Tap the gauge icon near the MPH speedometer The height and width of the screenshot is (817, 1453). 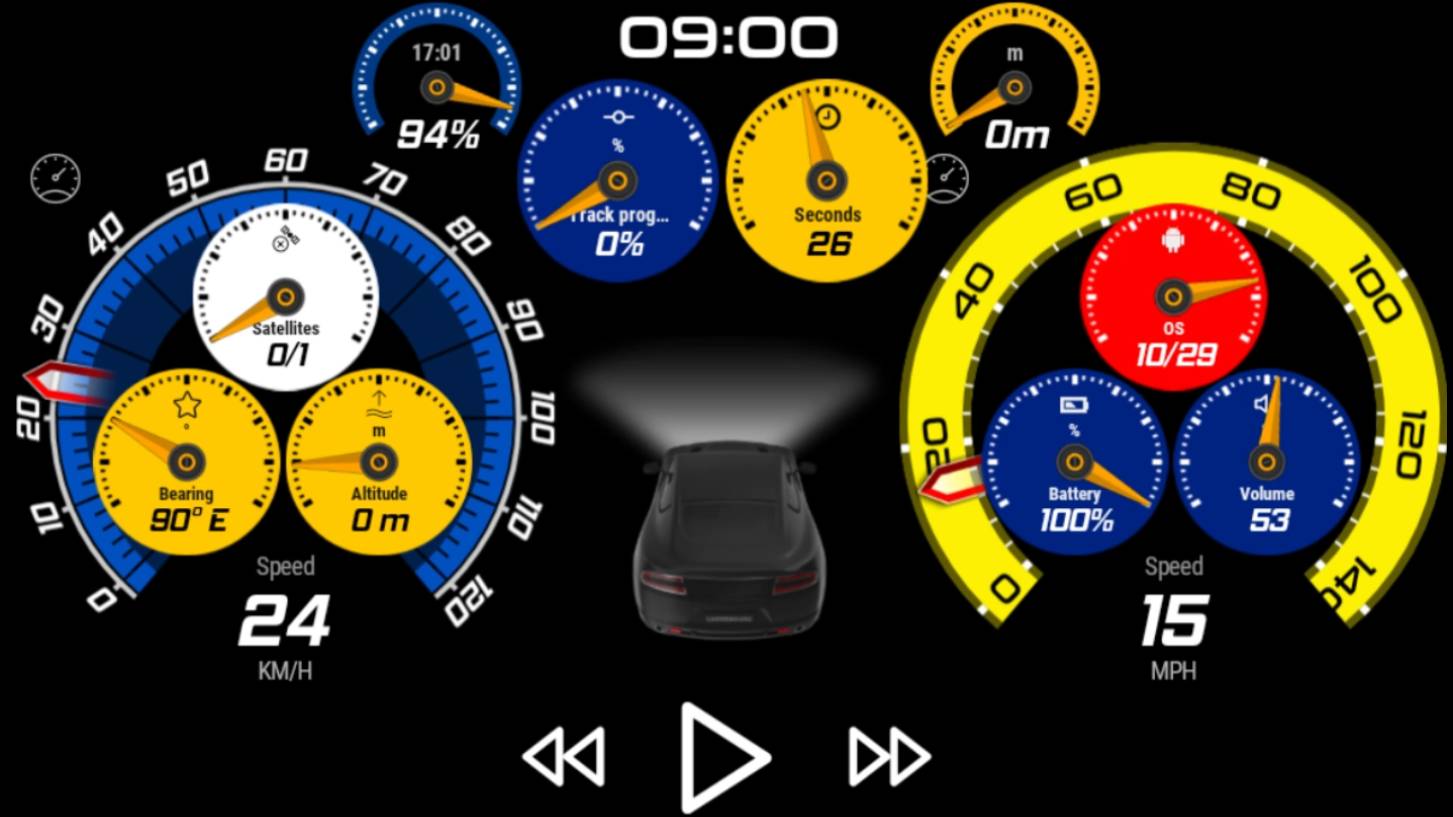click(x=946, y=179)
